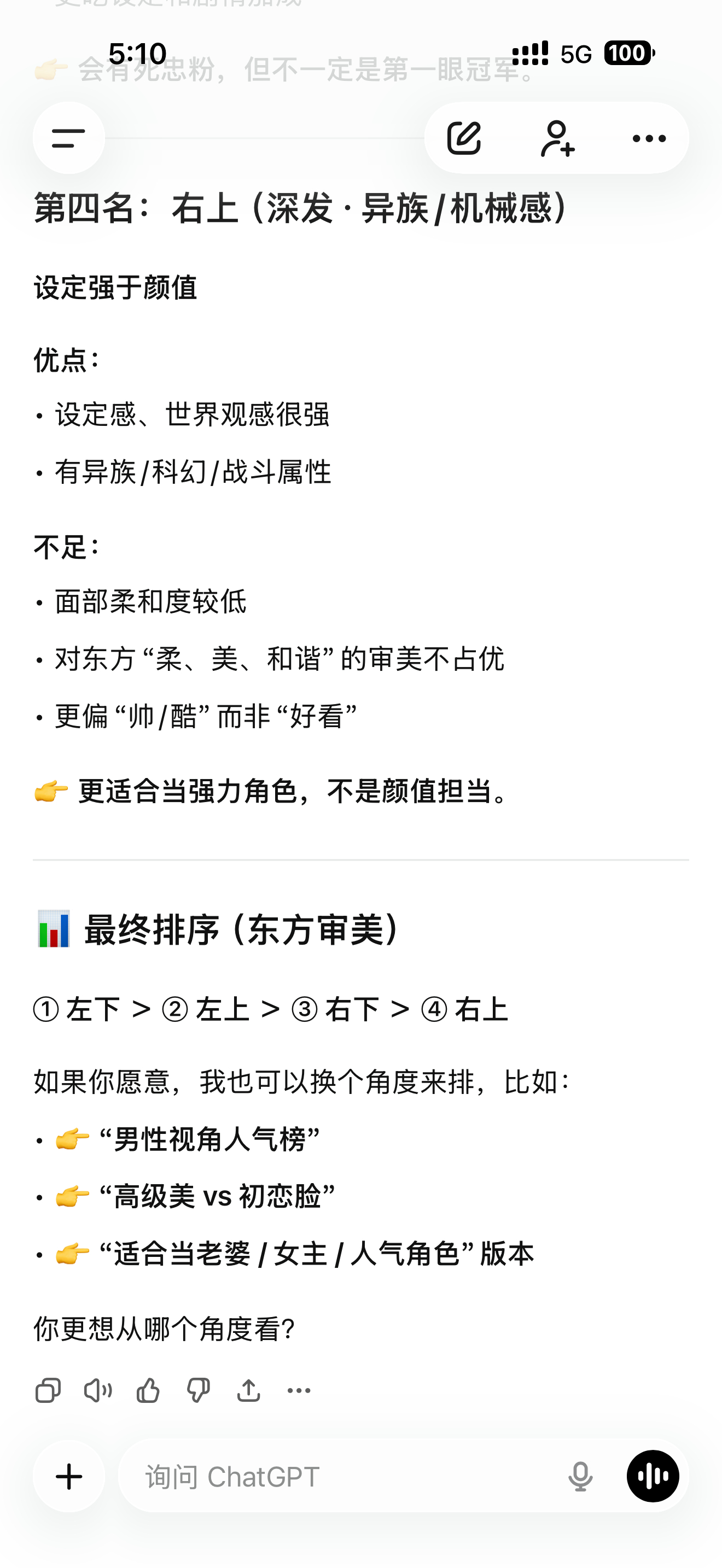Dislike the response with thumbs down

point(198,1391)
